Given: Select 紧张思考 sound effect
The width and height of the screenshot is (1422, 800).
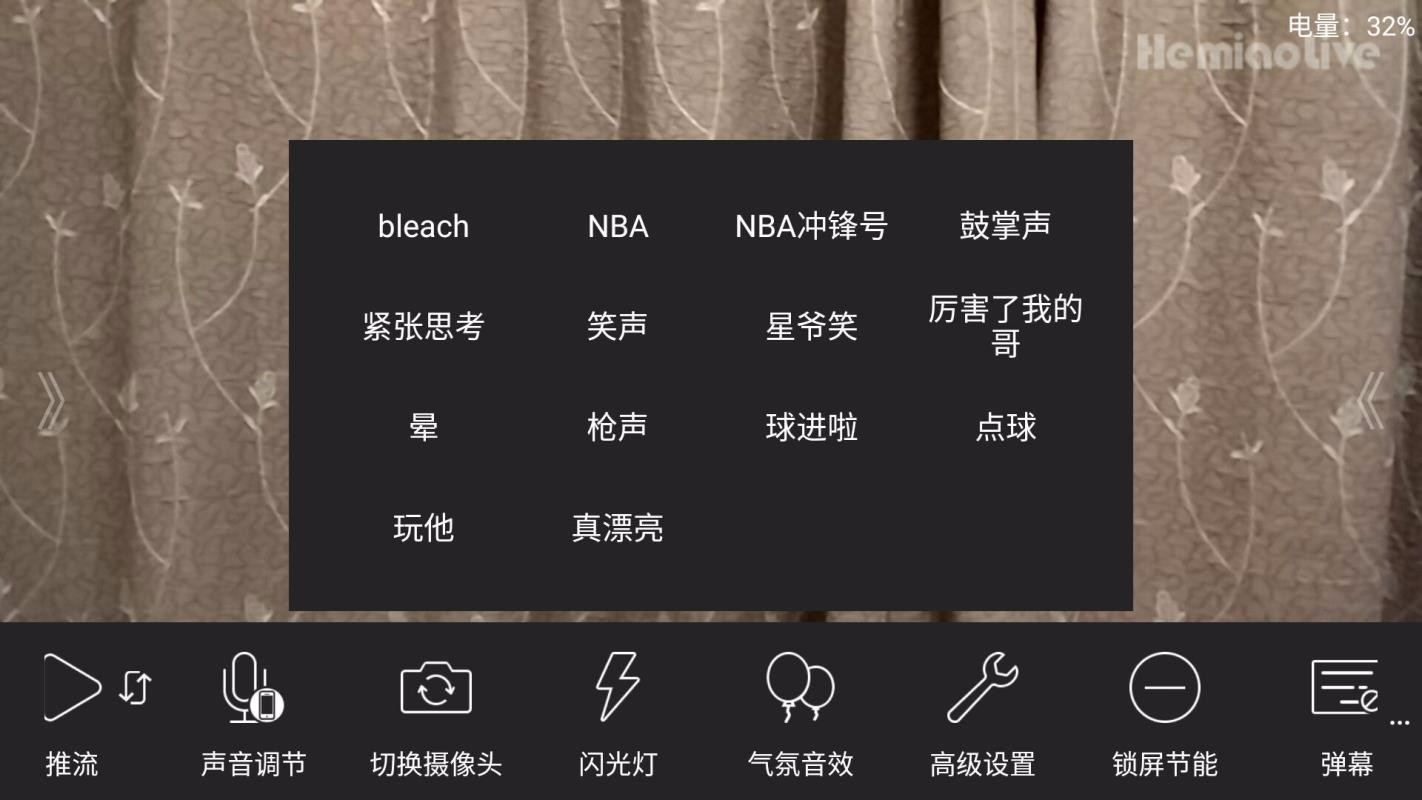Looking at the screenshot, I should tap(423, 326).
